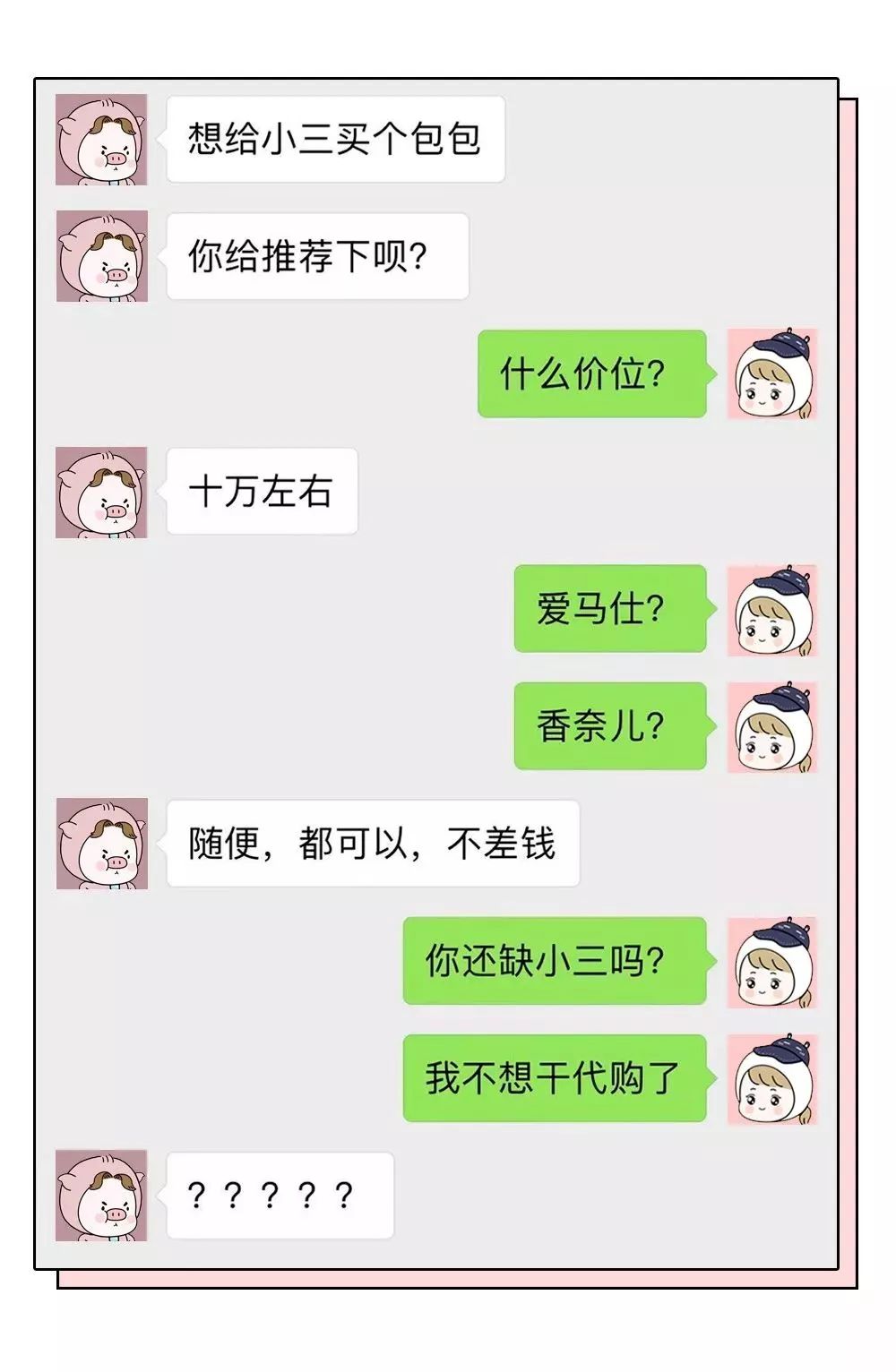Click the pig avatar next to "十万左右"

coord(100,490)
